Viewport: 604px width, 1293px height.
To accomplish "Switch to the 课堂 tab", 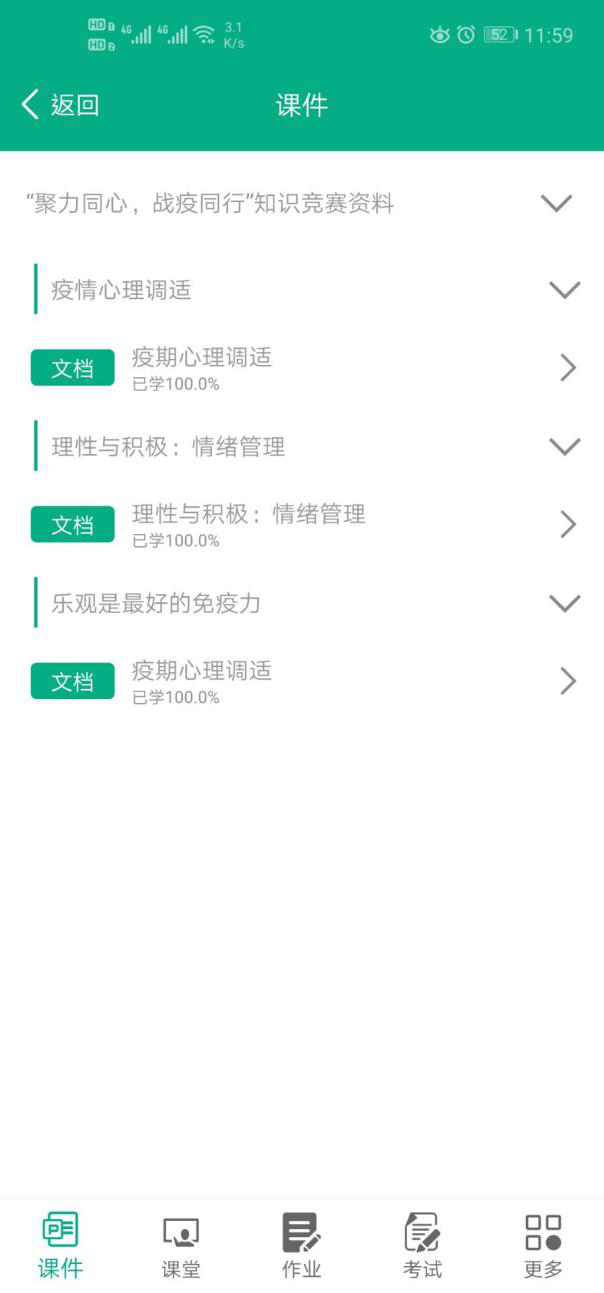I will point(181,1247).
